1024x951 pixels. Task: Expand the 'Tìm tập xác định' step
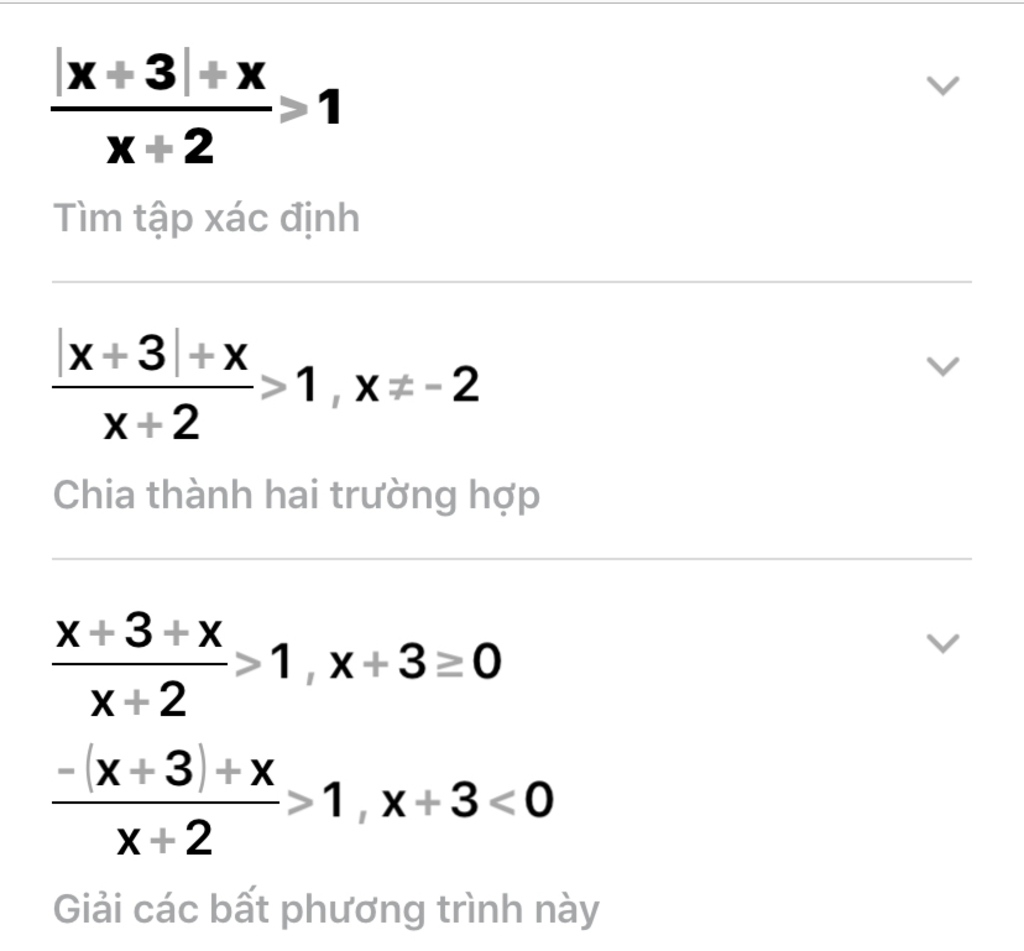coord(943,86)
